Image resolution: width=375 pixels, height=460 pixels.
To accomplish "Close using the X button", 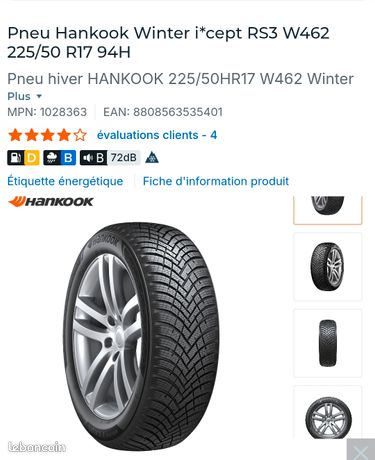I will [361, 450].
